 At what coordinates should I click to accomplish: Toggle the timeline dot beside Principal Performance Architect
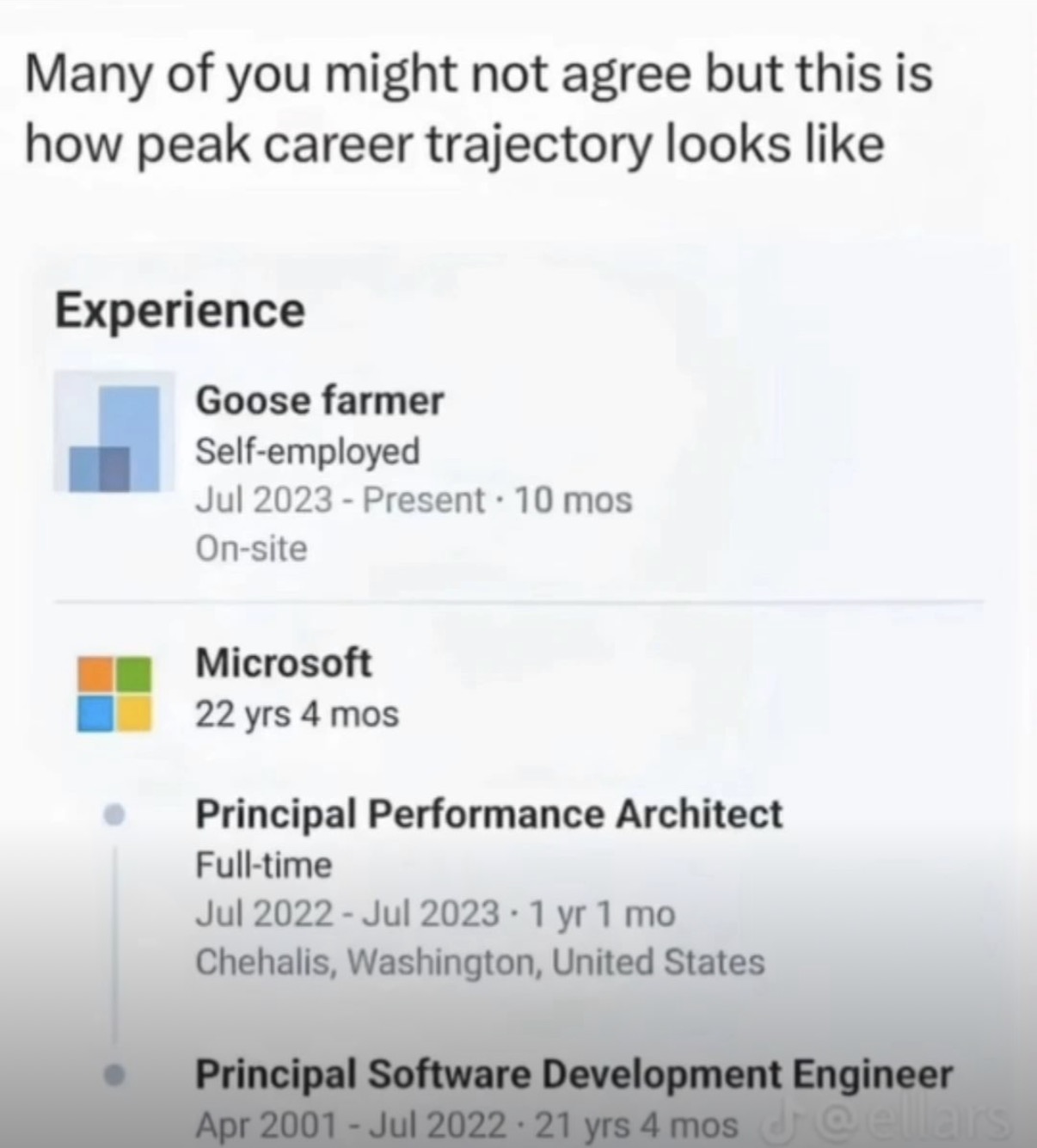pos(114,814)
